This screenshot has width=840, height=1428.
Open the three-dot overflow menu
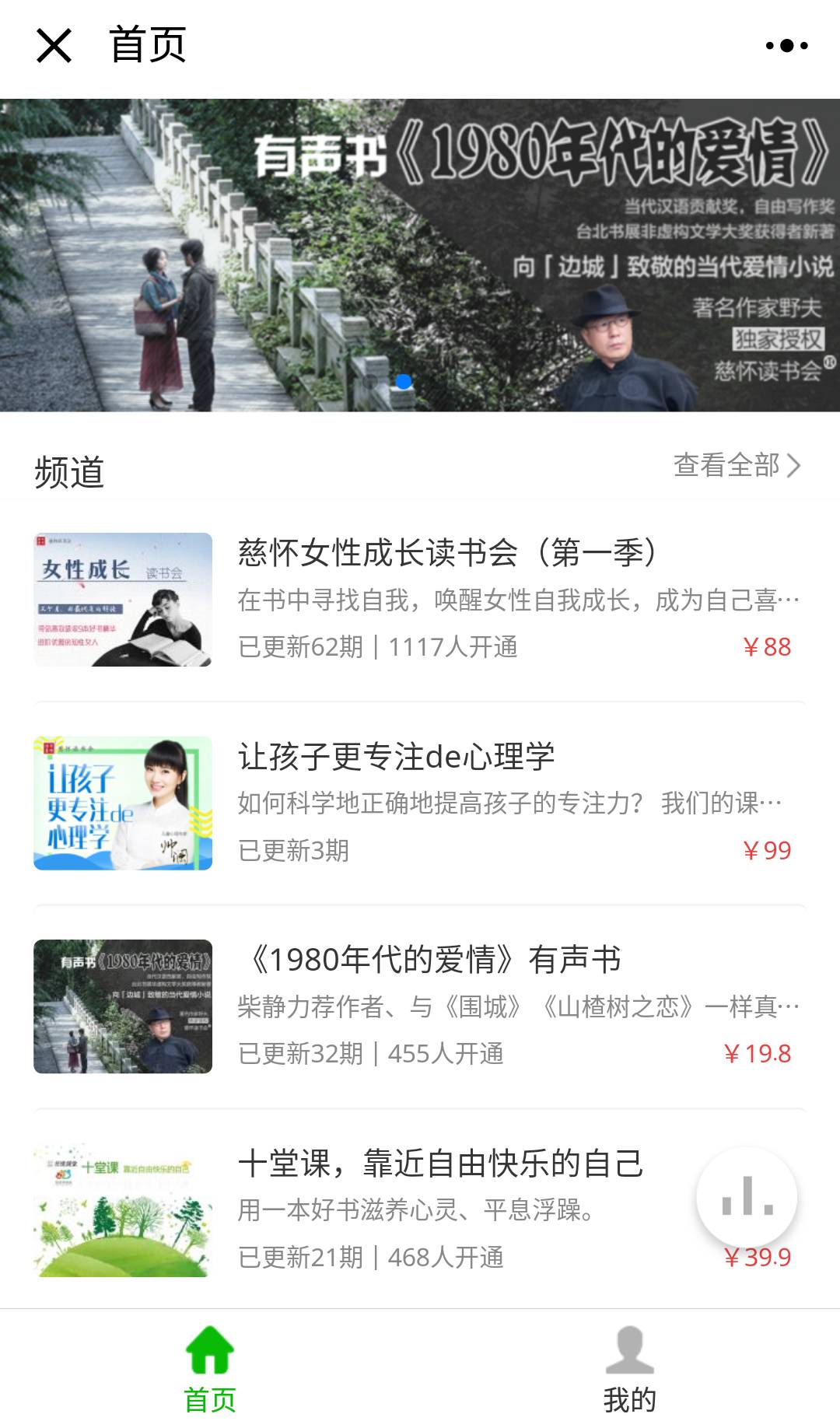tap(786, 46)
